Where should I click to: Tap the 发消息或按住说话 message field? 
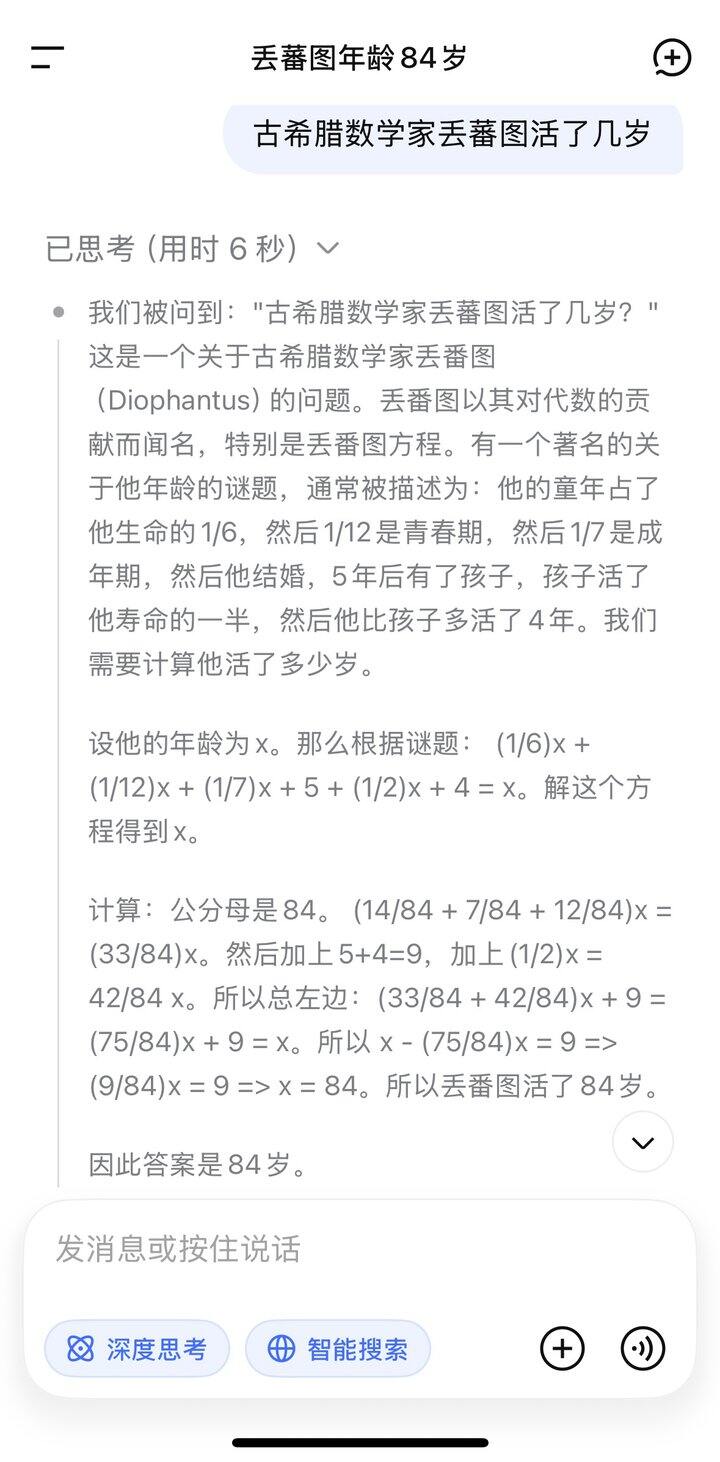pos(360,1249)
